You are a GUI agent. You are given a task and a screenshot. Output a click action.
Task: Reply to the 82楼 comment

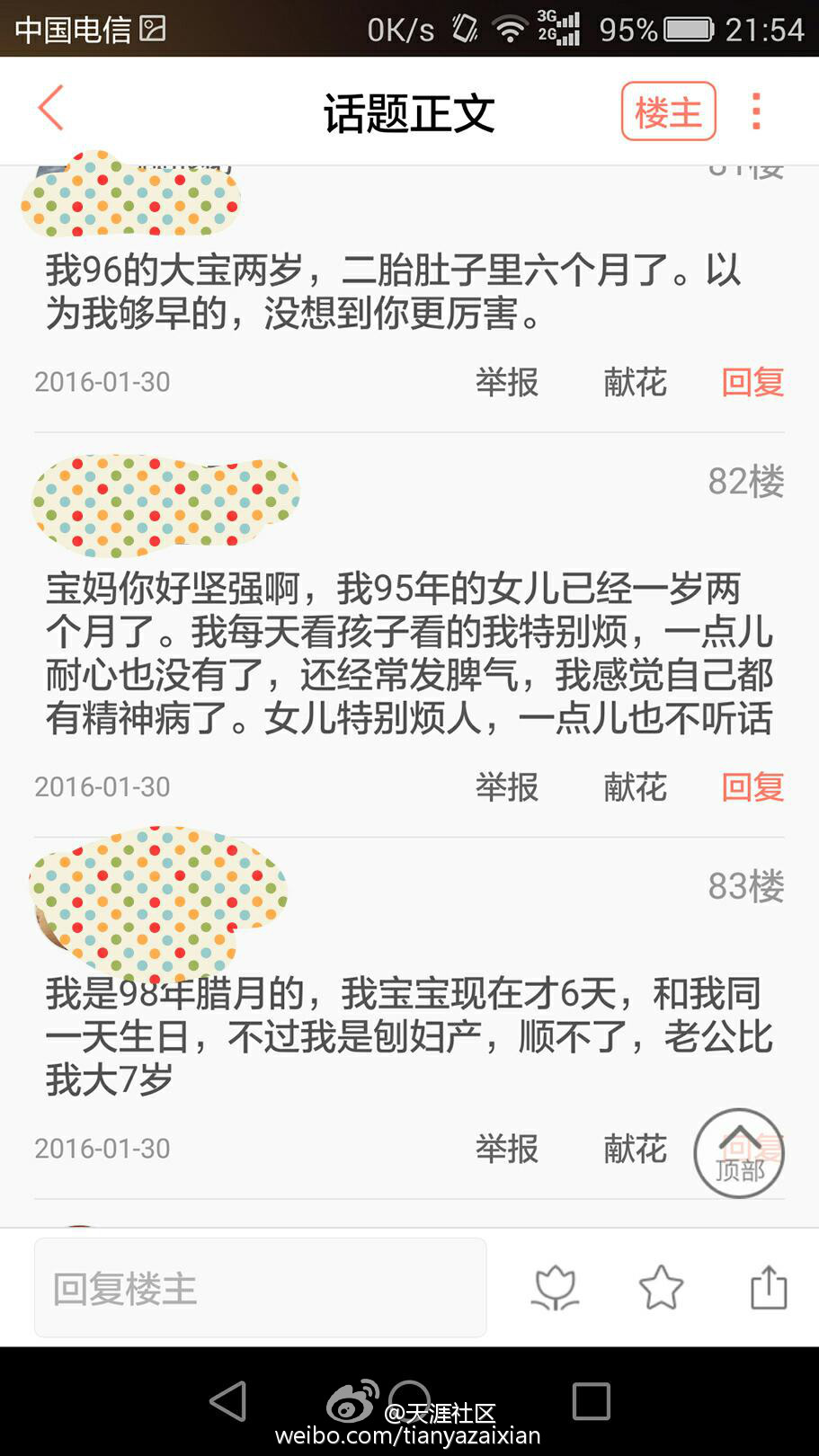pos(752,787)
